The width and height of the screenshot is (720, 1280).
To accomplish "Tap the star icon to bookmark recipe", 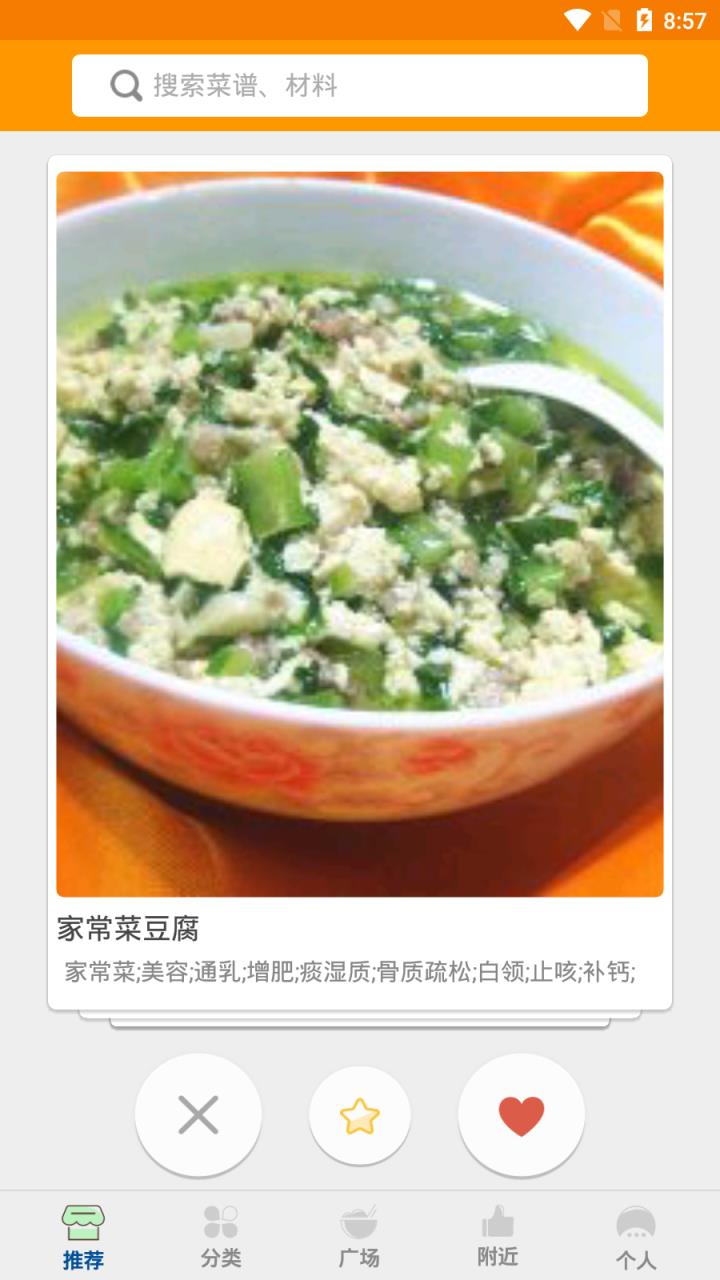I will pyautogui.click(x=360, y=1113).
